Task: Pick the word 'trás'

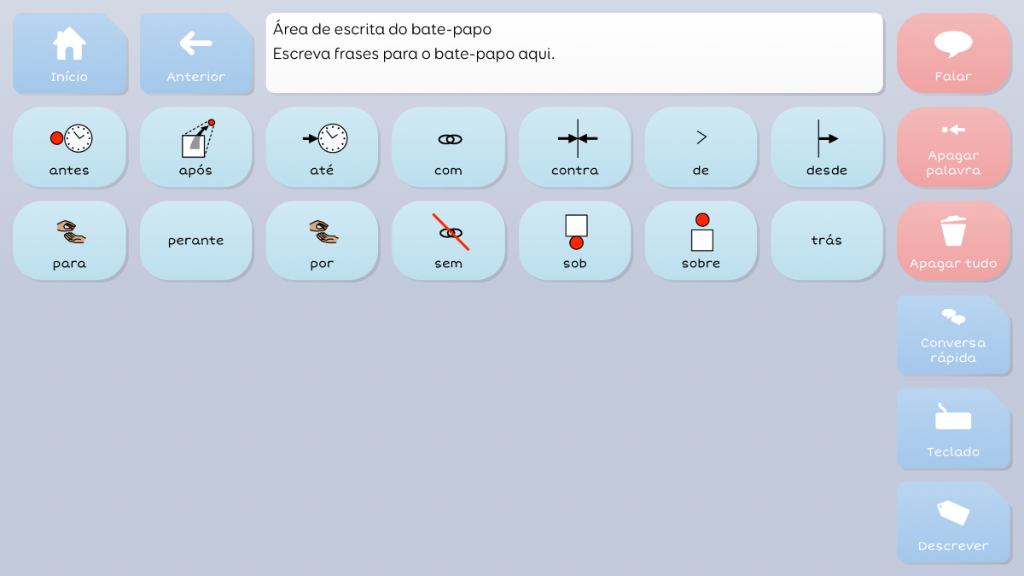Action: click(827, 241)
